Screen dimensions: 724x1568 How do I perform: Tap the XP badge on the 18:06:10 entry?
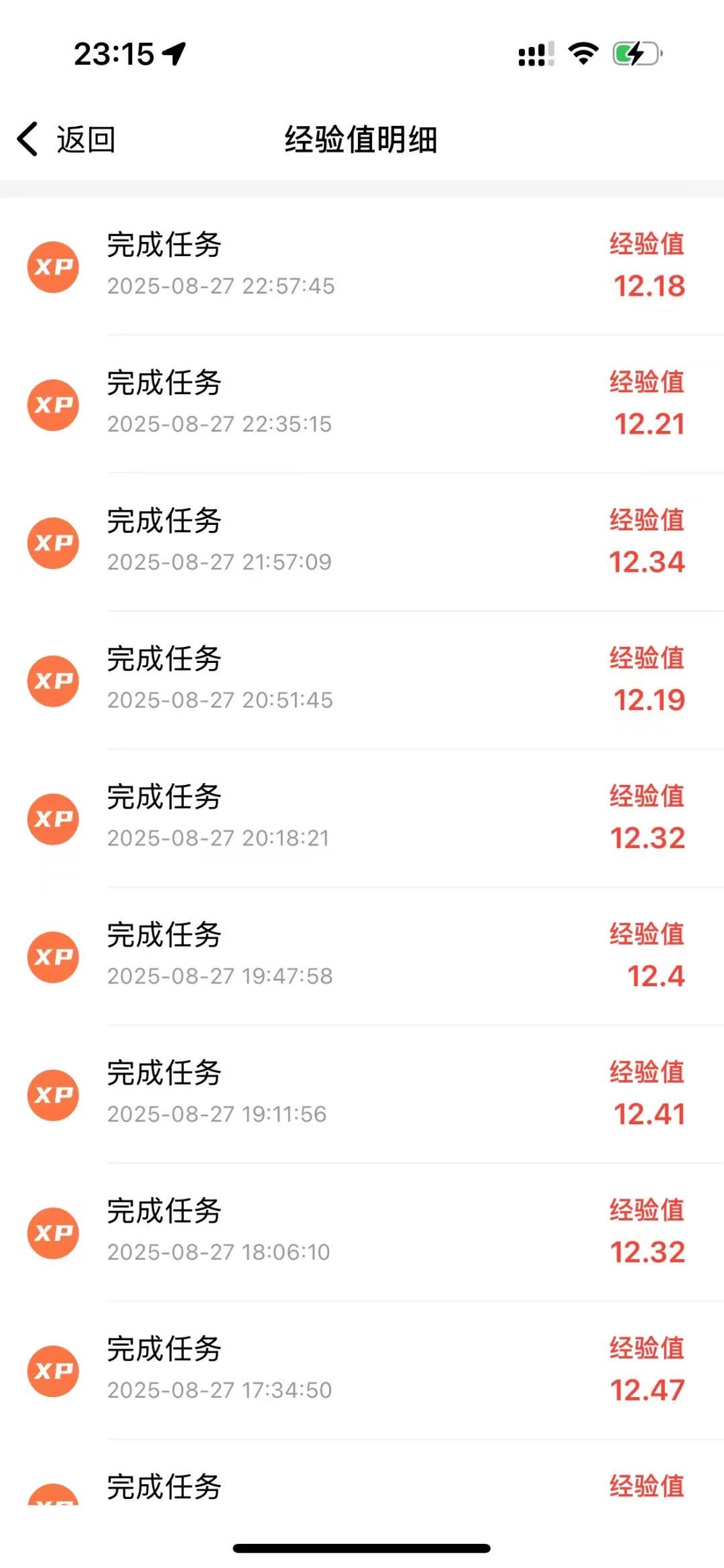point(54,1233)
